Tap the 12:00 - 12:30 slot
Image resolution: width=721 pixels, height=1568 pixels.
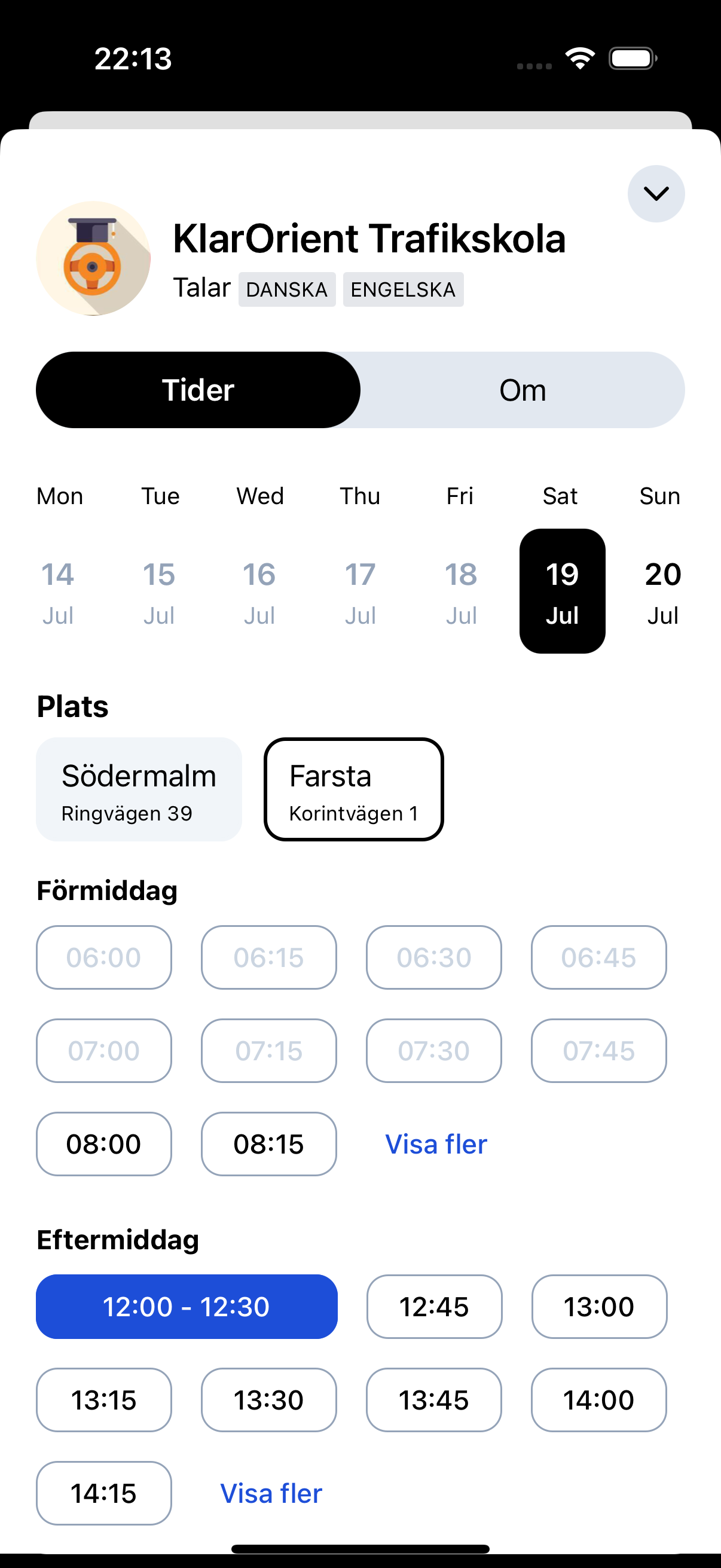[x=186, y=1306]
